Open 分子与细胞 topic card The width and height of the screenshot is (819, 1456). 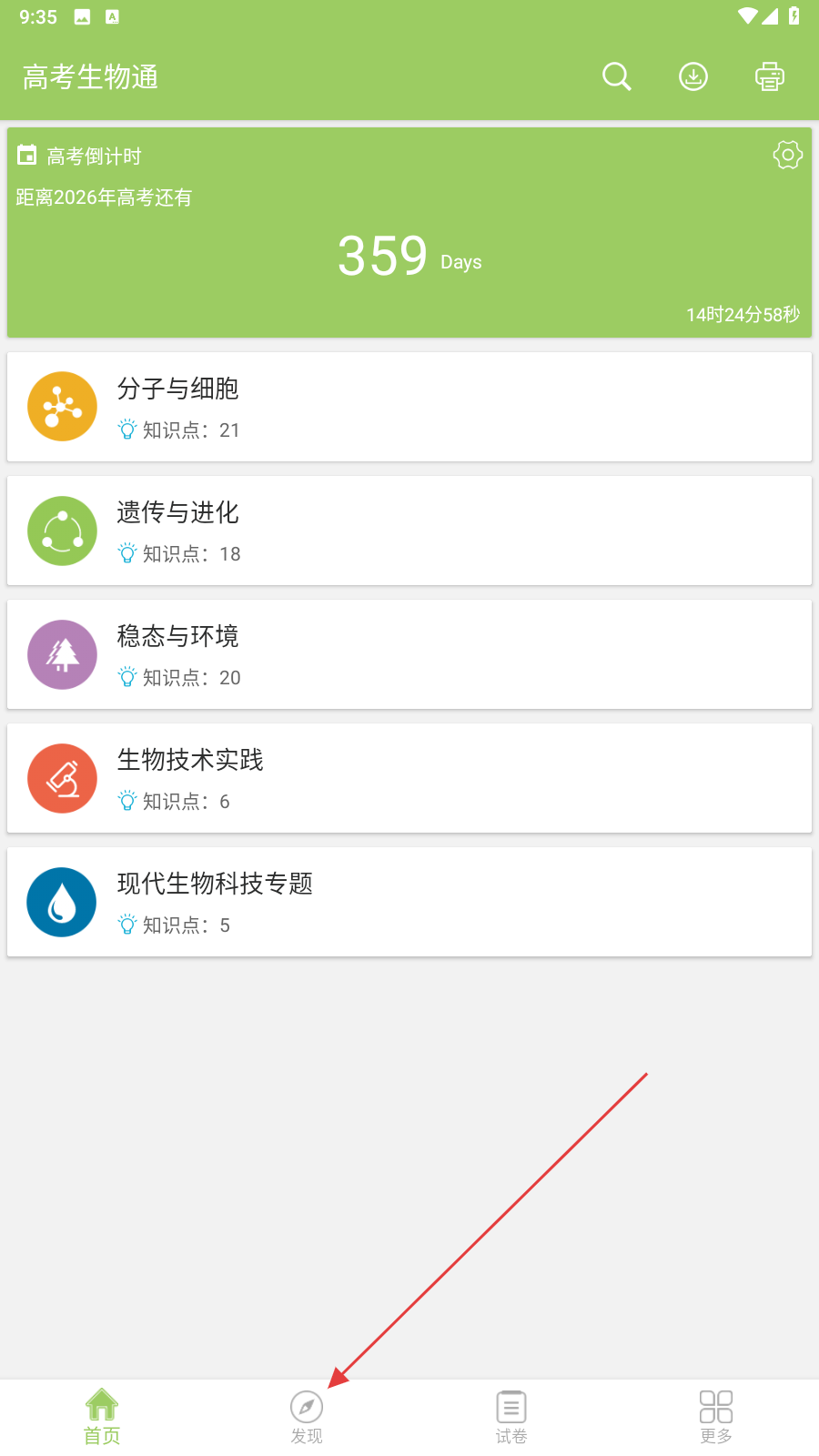(409, 407)
